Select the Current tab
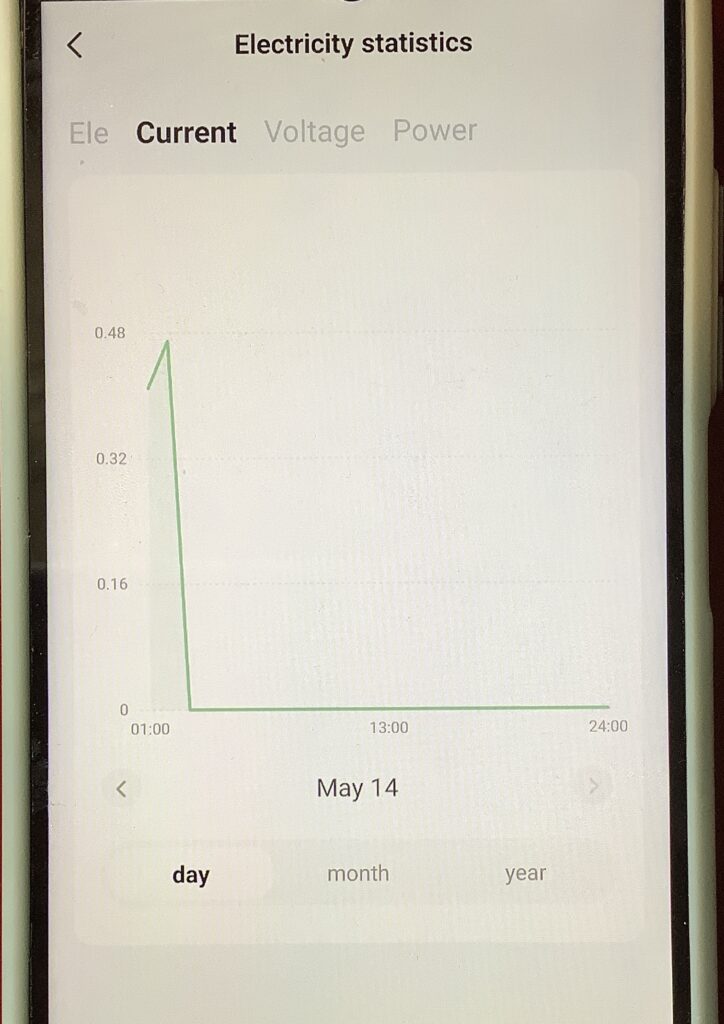 coord(186,132)
